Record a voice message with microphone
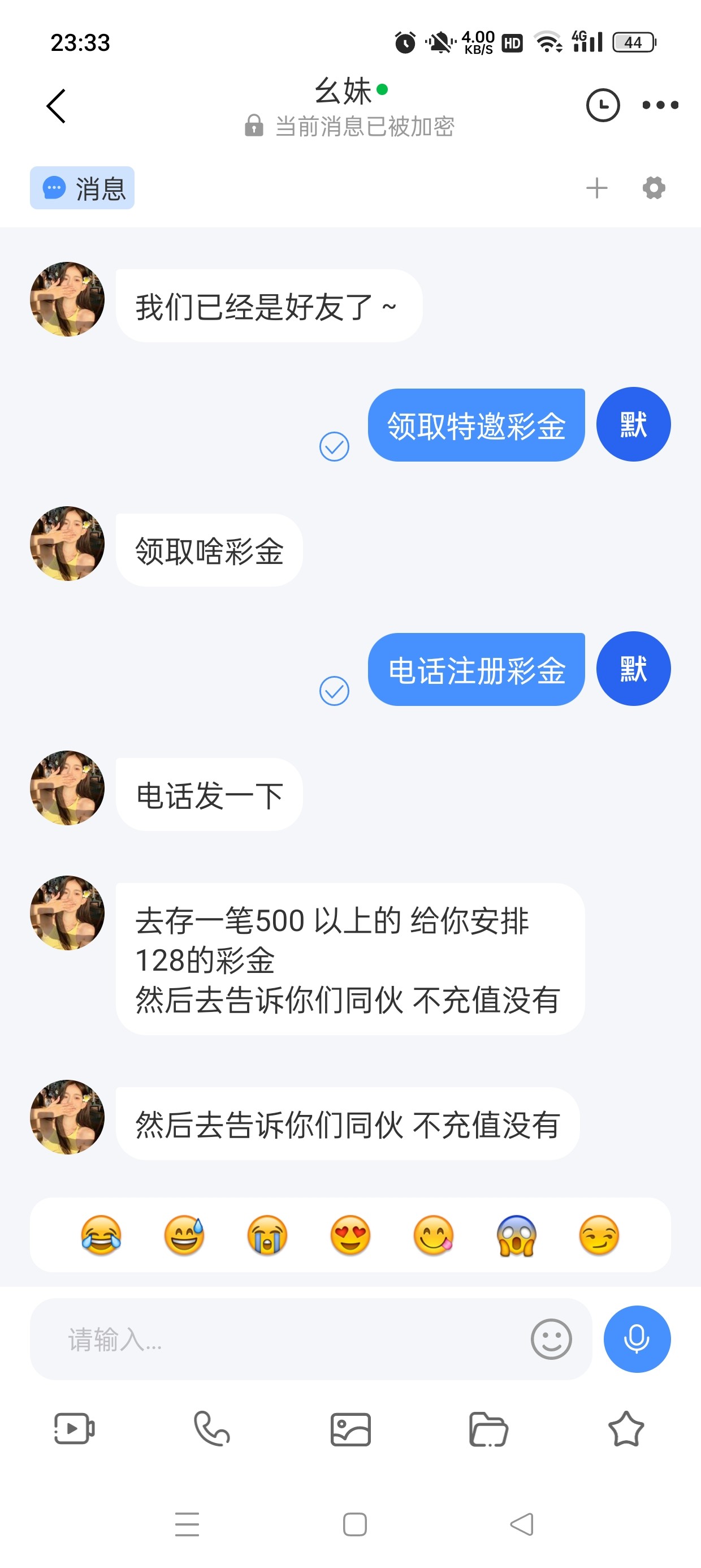Image resolution: width=701 pixels, height=1568 pixels. pos(637,1339)
